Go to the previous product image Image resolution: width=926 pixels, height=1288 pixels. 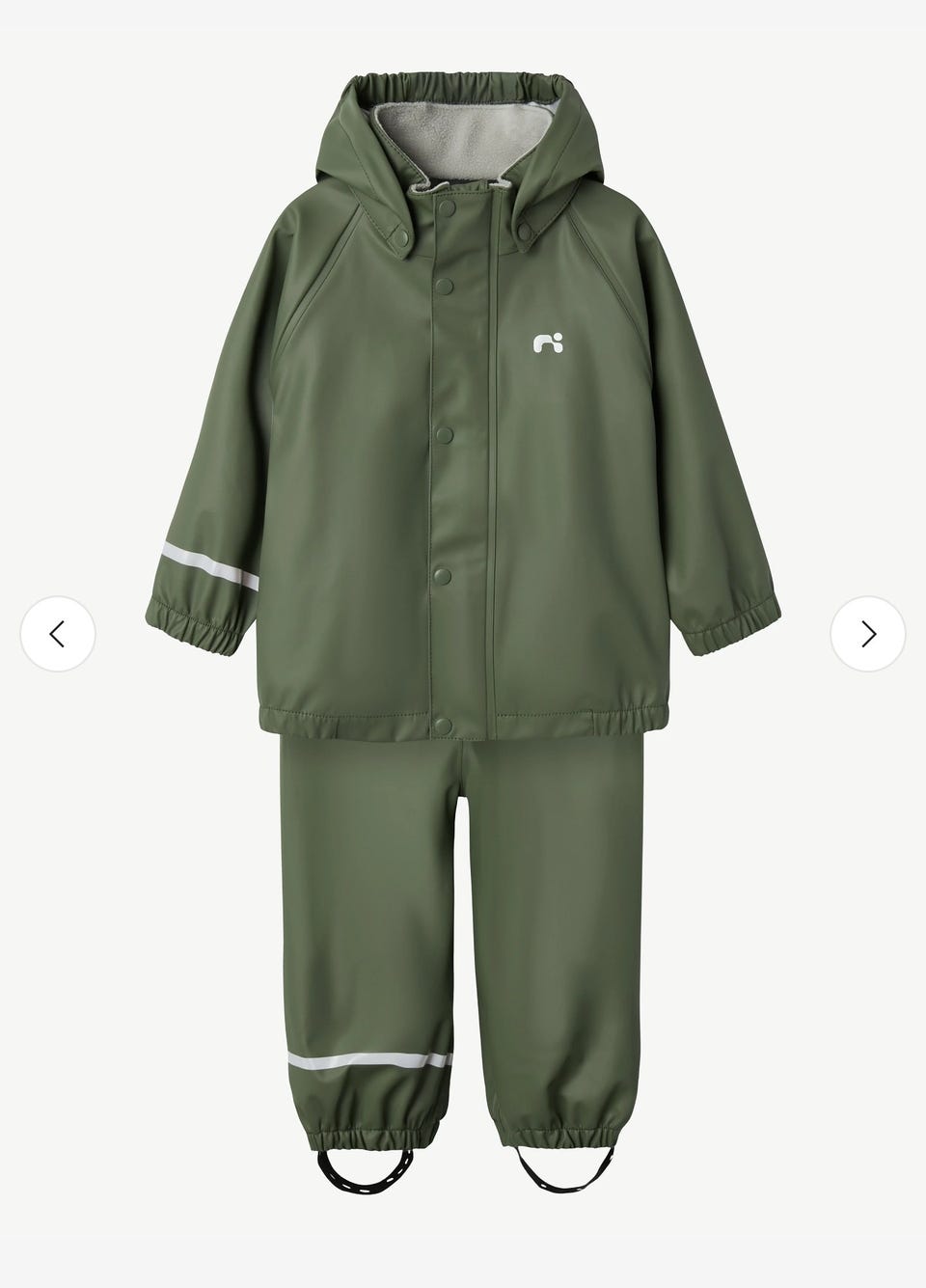[x=58, y=634]
